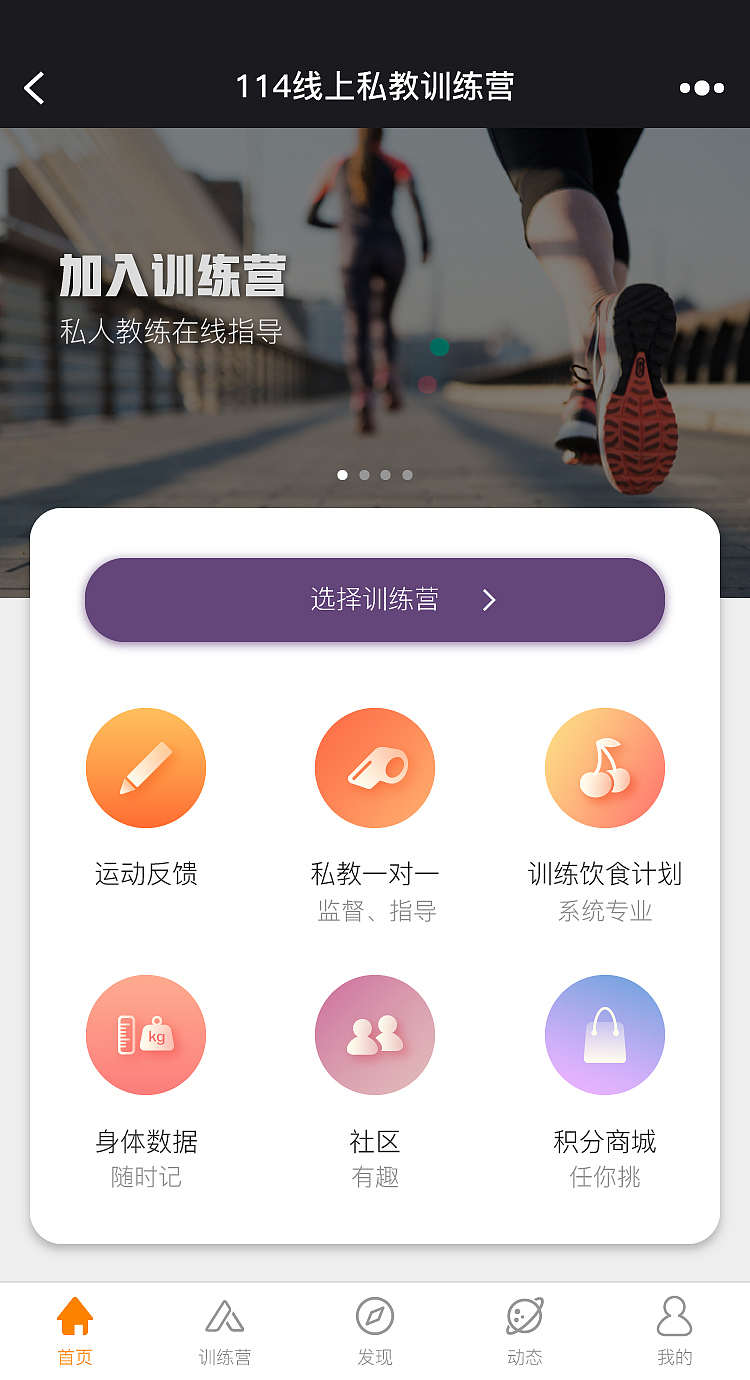Select the third carousel dot
Screen dimensions: 750x1380
click(385, 475)
